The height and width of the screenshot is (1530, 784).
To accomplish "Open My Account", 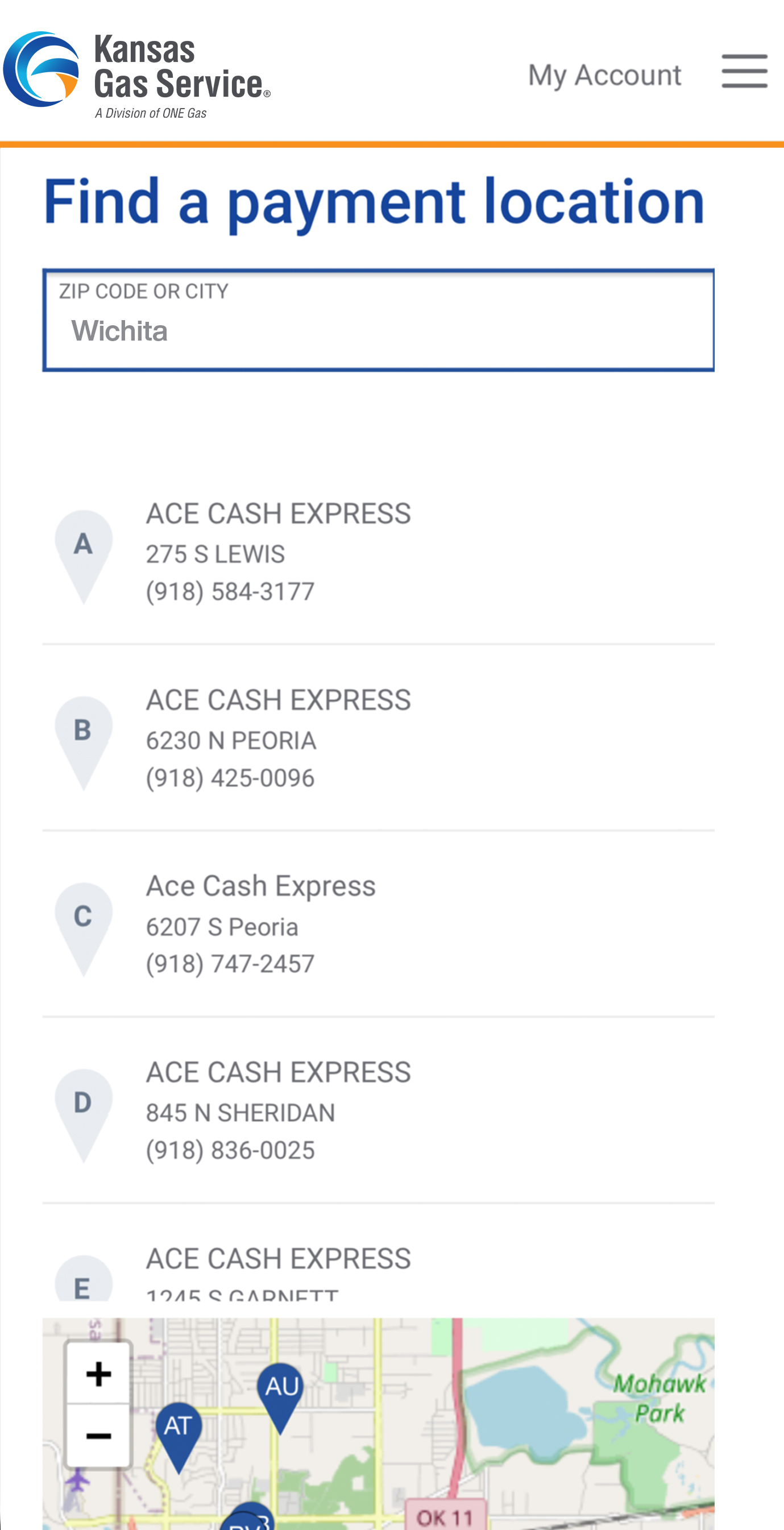I will 605,76.
